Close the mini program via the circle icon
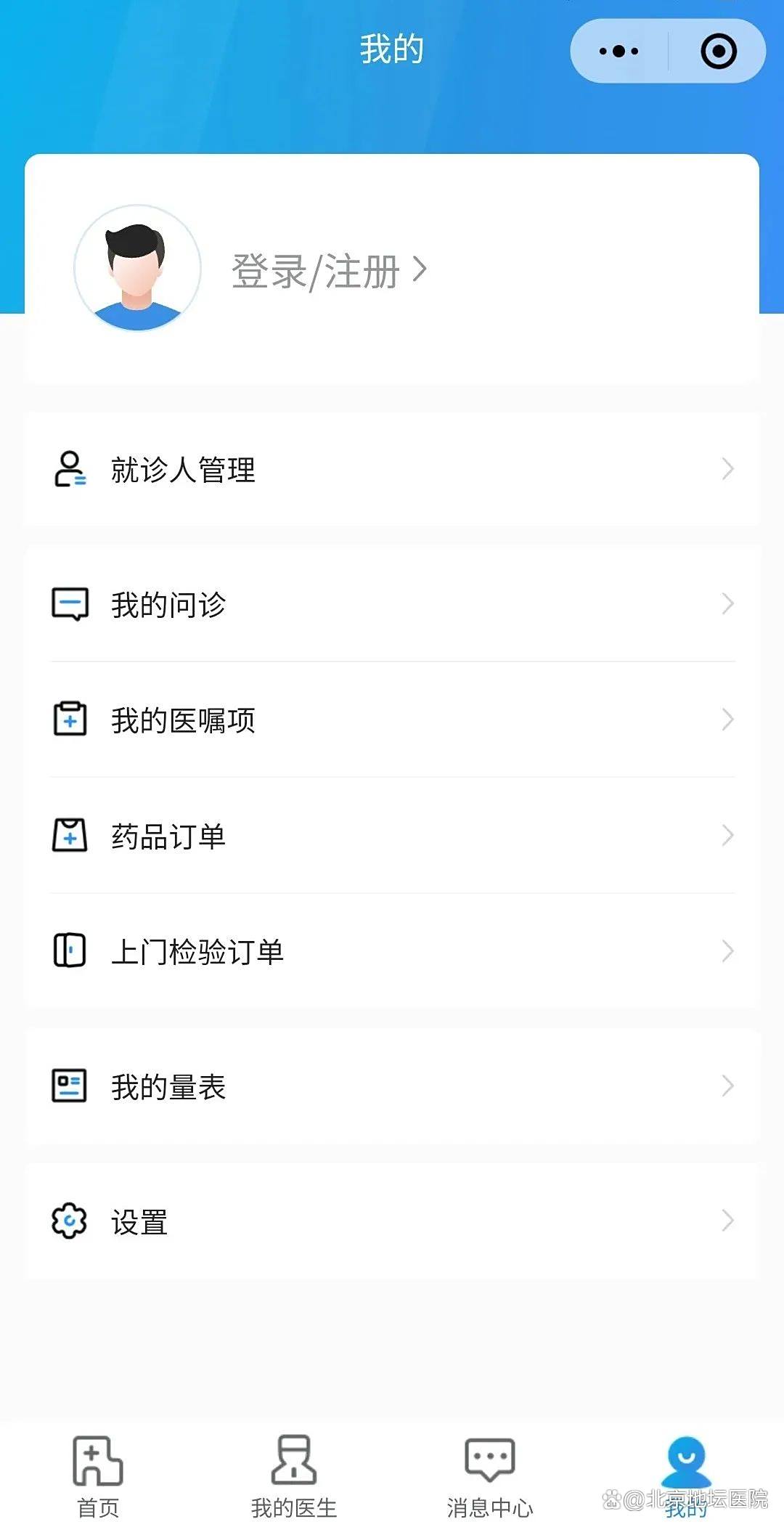 (718, 52)
